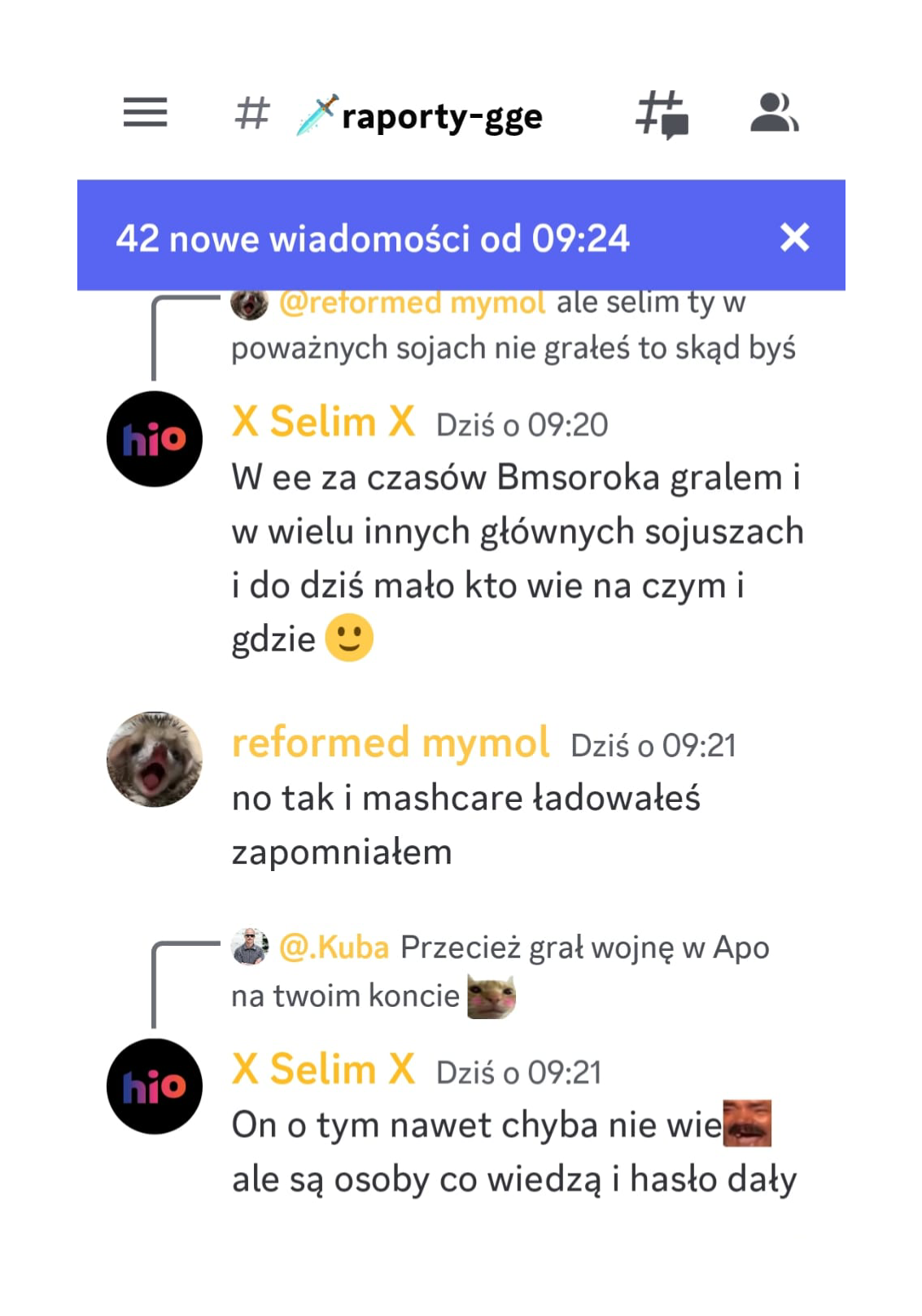Open X Selim X's avatar at 09:20

pyautogui.click(x=155, y=439)
